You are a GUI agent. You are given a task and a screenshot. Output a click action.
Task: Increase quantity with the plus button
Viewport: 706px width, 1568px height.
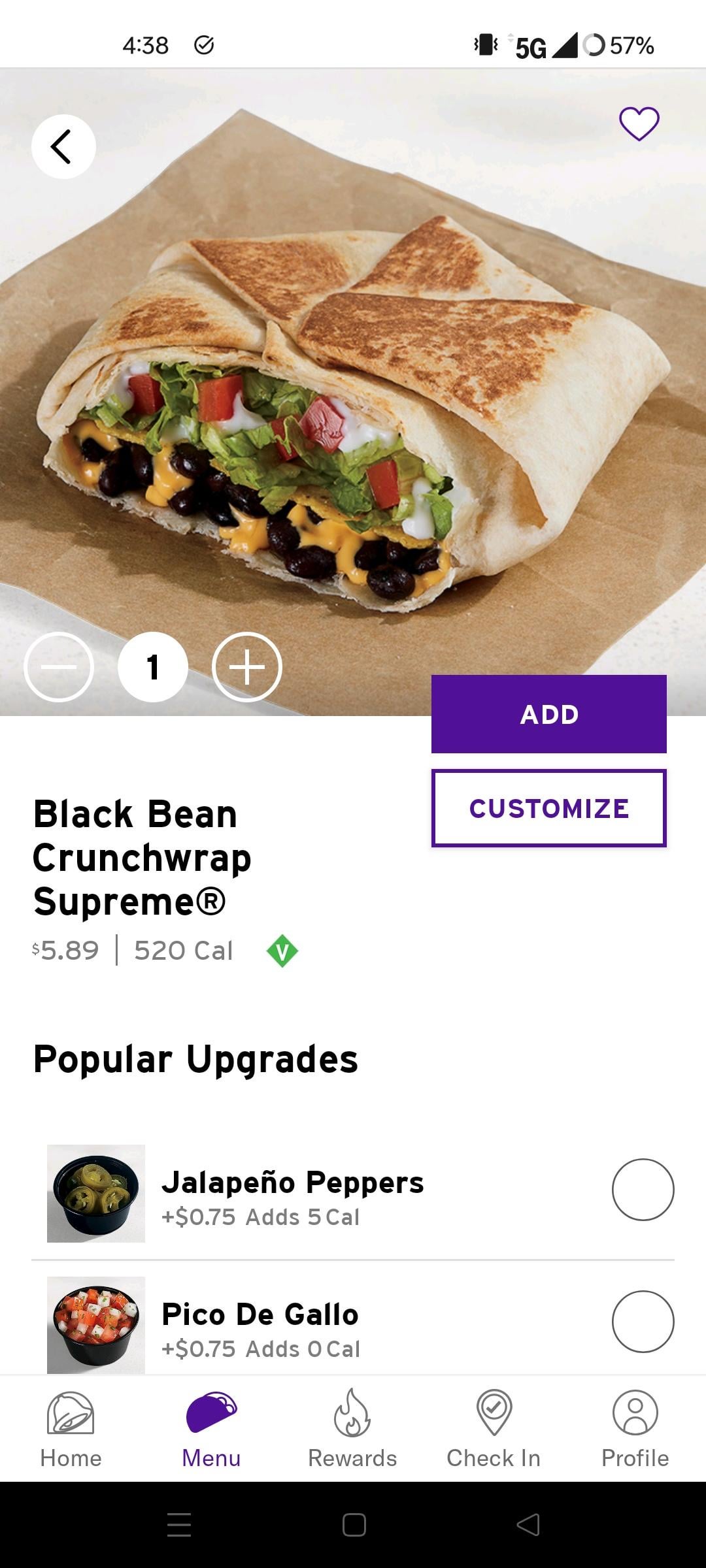coord(247,667)
